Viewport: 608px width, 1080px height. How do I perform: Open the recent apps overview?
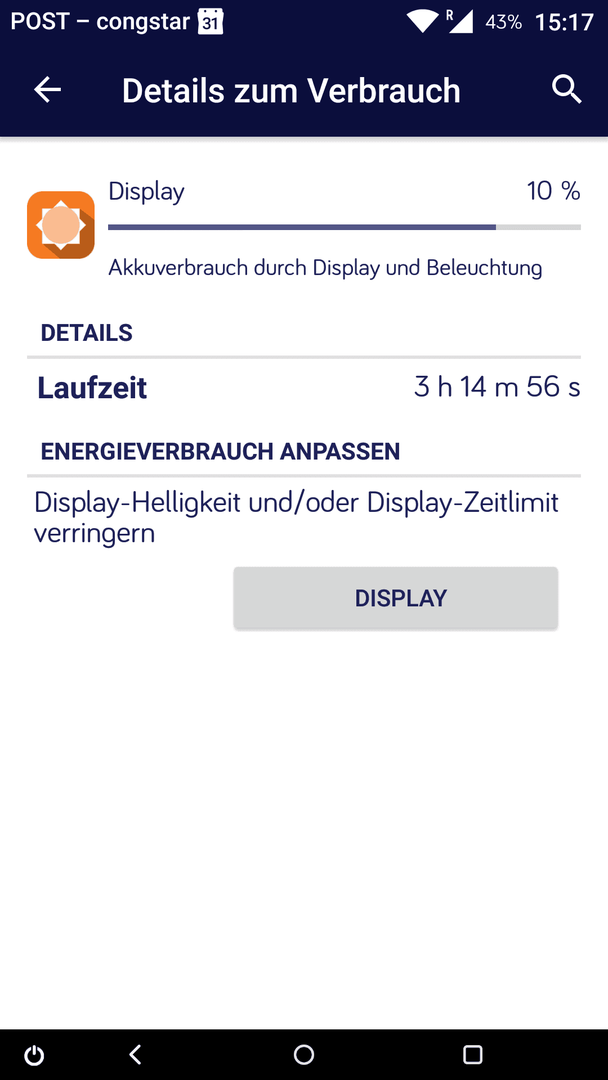tap(472, 1055)
